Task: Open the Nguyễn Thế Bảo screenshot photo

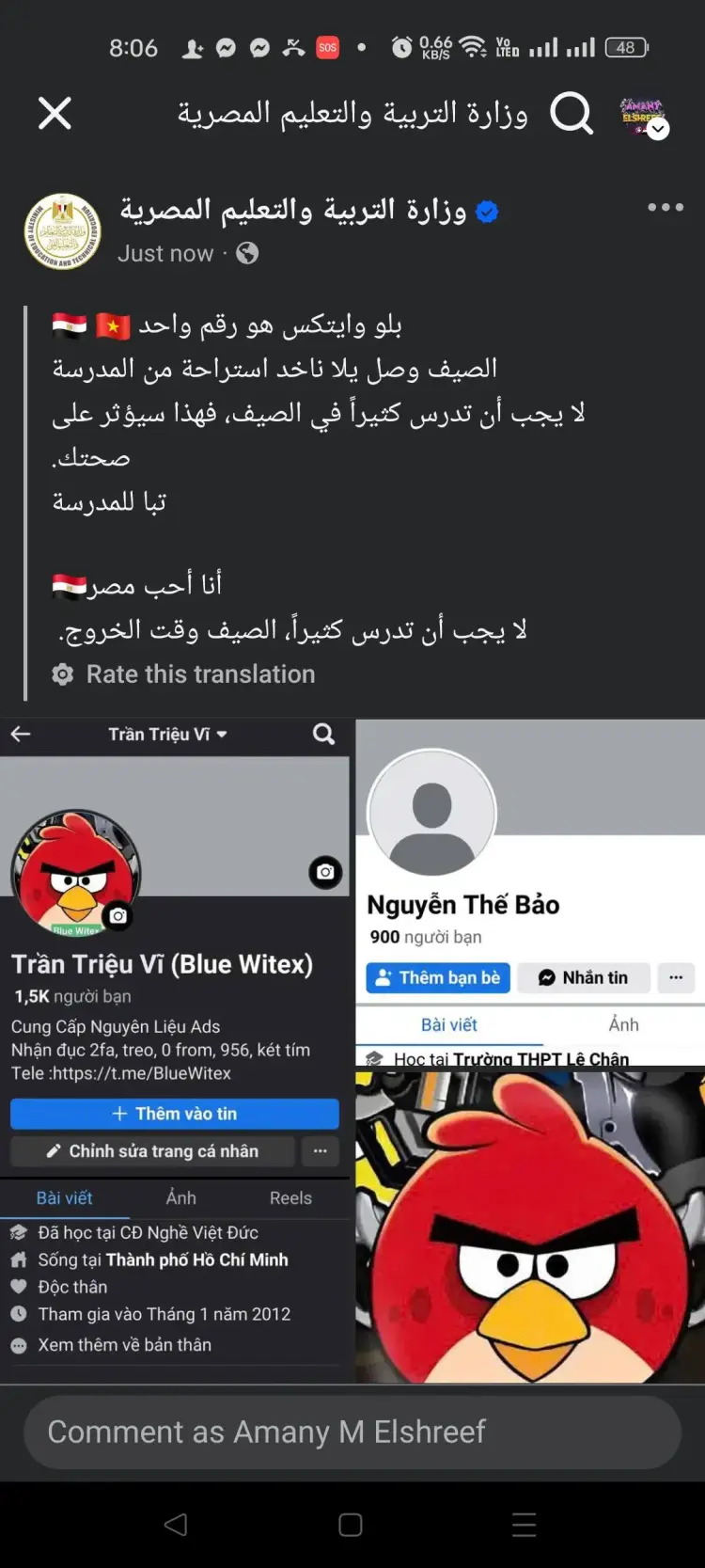Action: (530, 894)
